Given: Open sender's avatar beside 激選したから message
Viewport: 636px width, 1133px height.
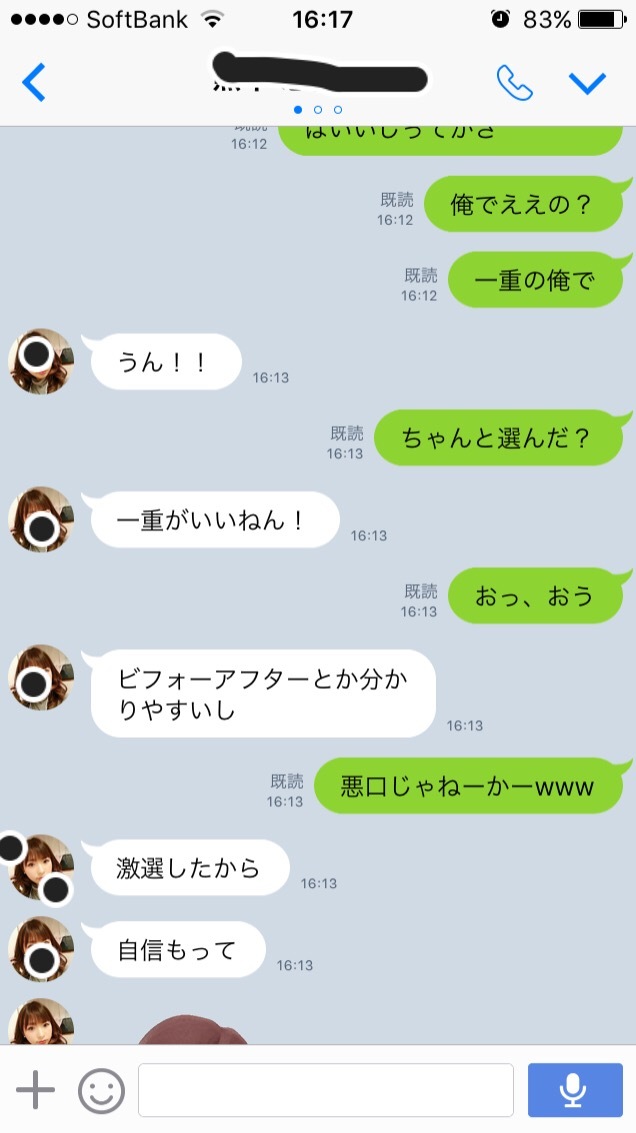Looking at the screenshot, I should 42,868.
